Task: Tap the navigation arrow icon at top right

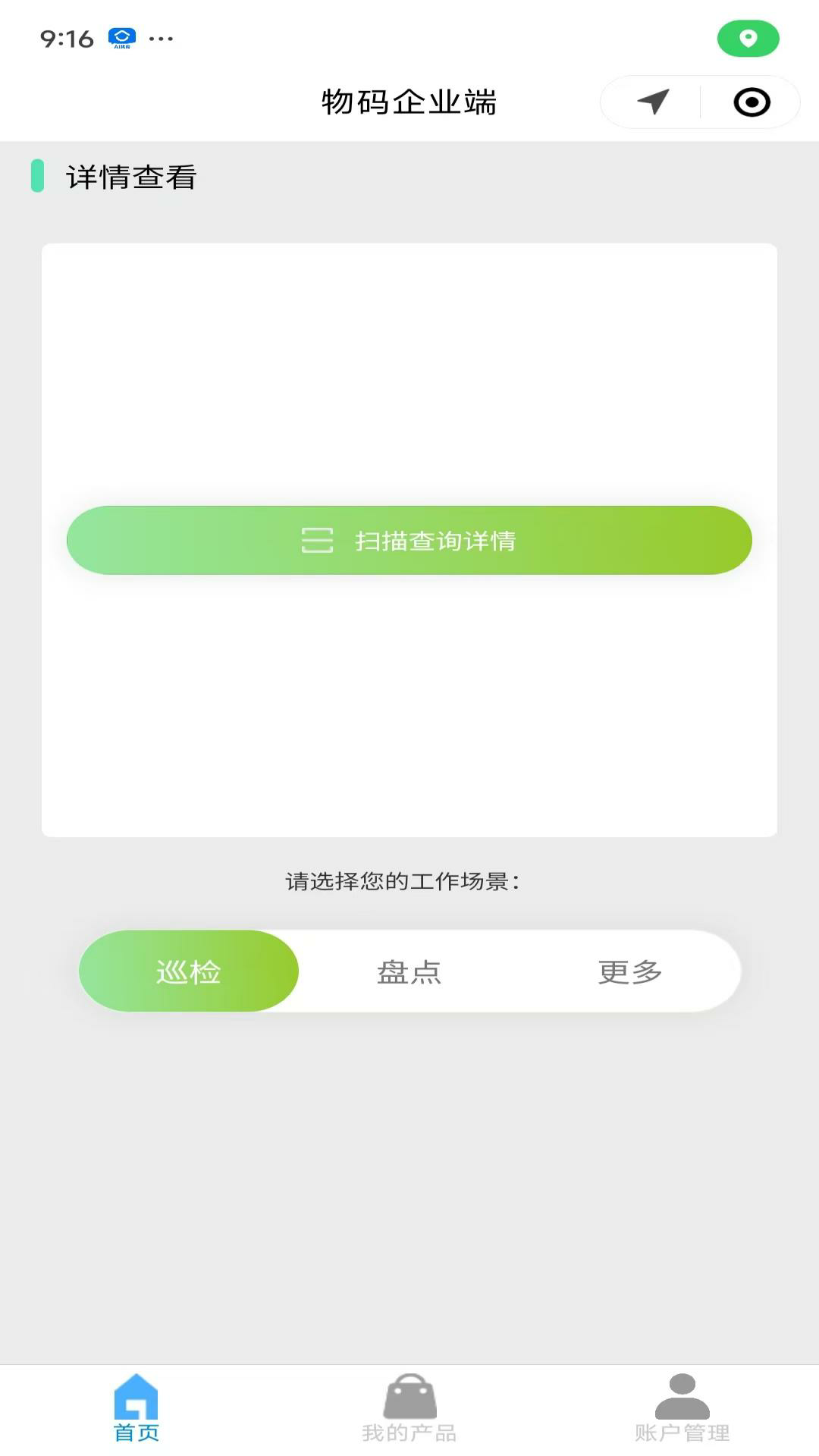Action: 654,102
